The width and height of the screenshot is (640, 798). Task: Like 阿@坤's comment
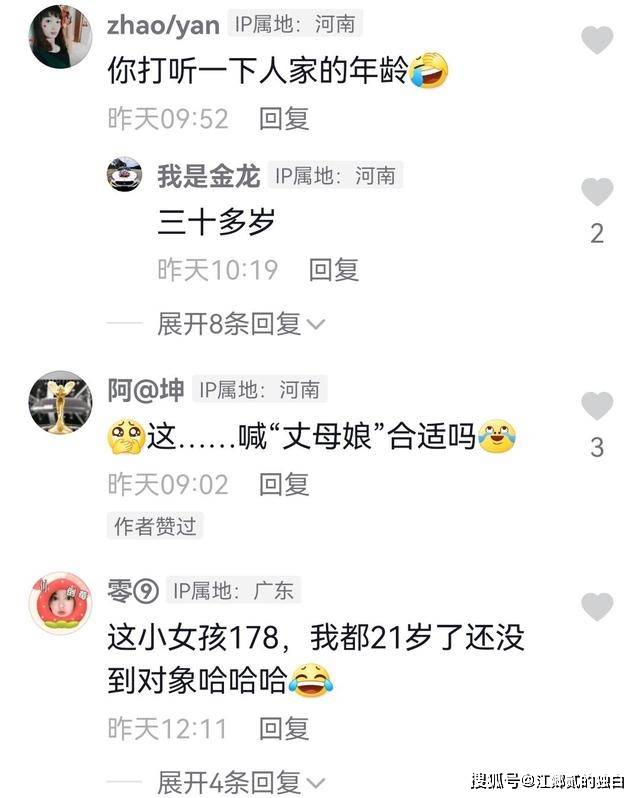coord(597,406)
